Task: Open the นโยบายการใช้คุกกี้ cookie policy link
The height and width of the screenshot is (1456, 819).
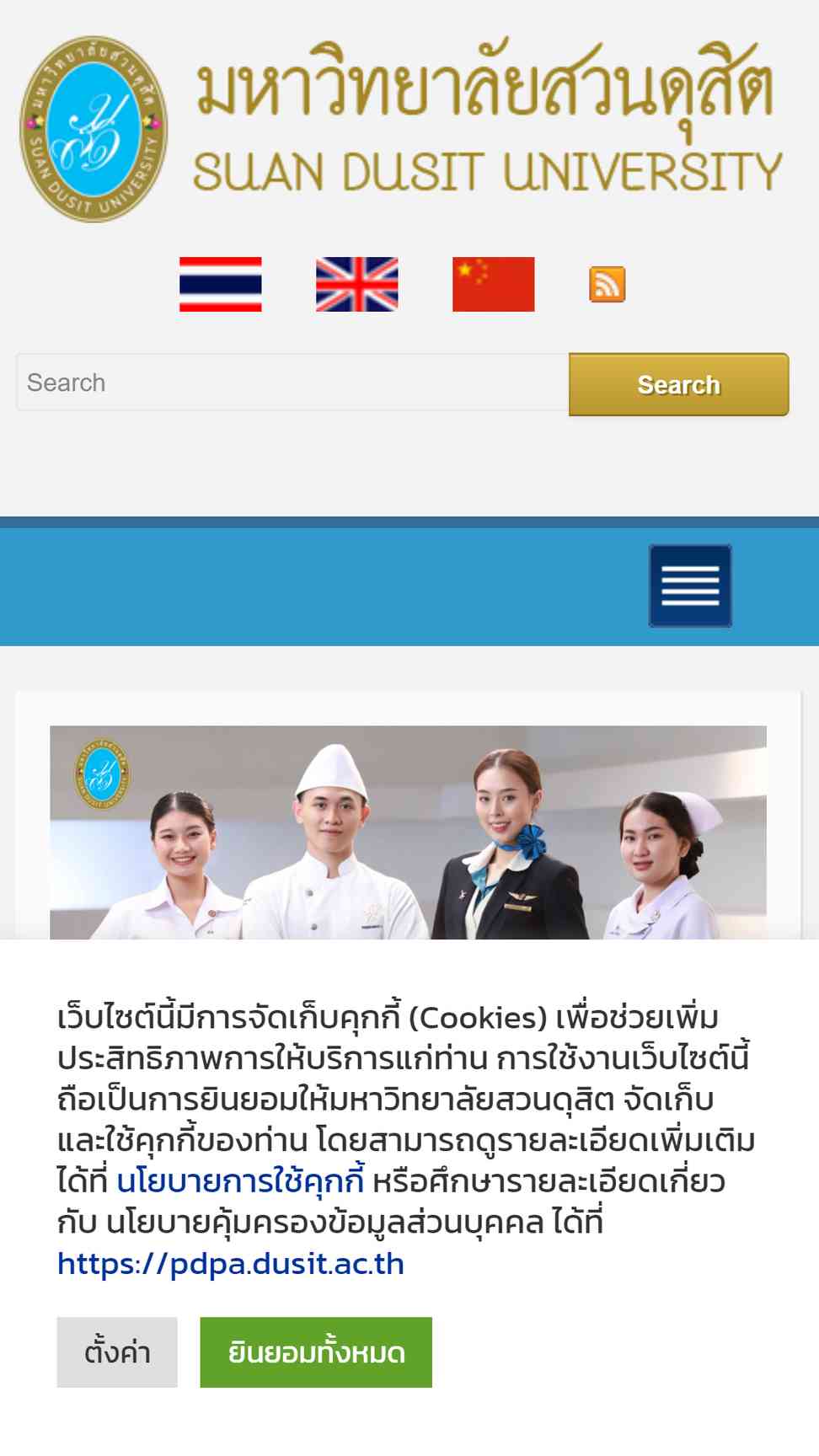Action: 240,1181
